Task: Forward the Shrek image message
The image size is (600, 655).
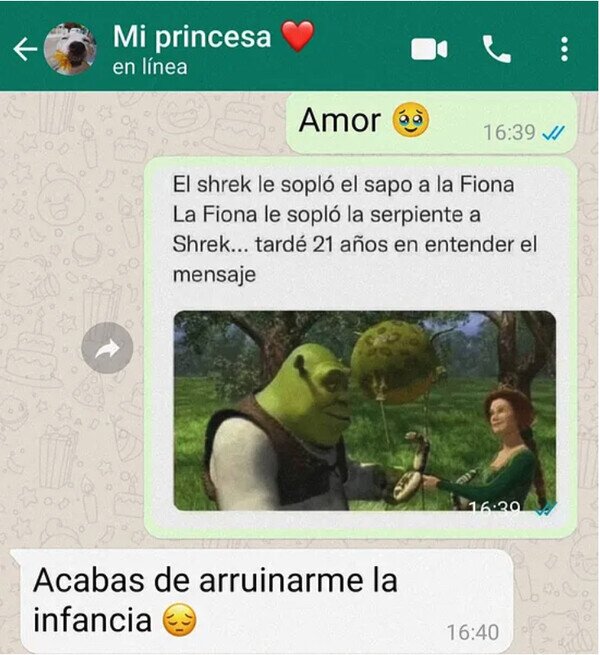Action: 107,348
